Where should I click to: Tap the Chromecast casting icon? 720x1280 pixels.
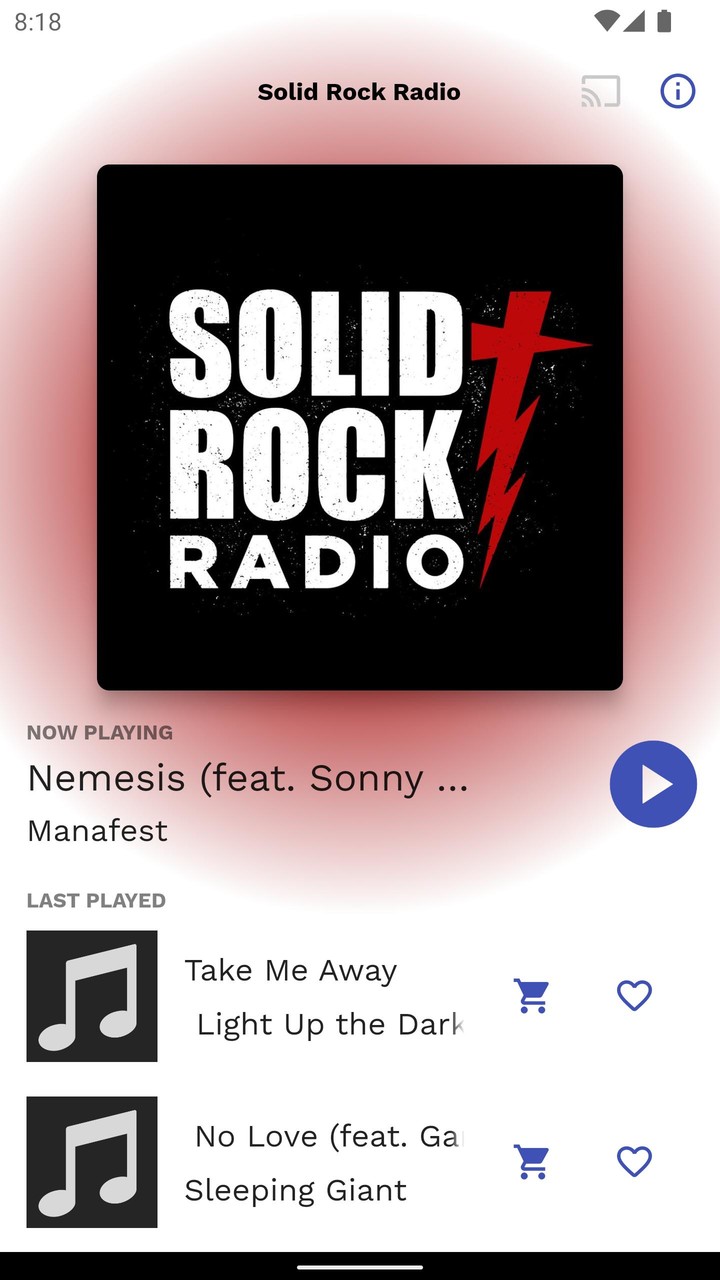tap(600, 91)
